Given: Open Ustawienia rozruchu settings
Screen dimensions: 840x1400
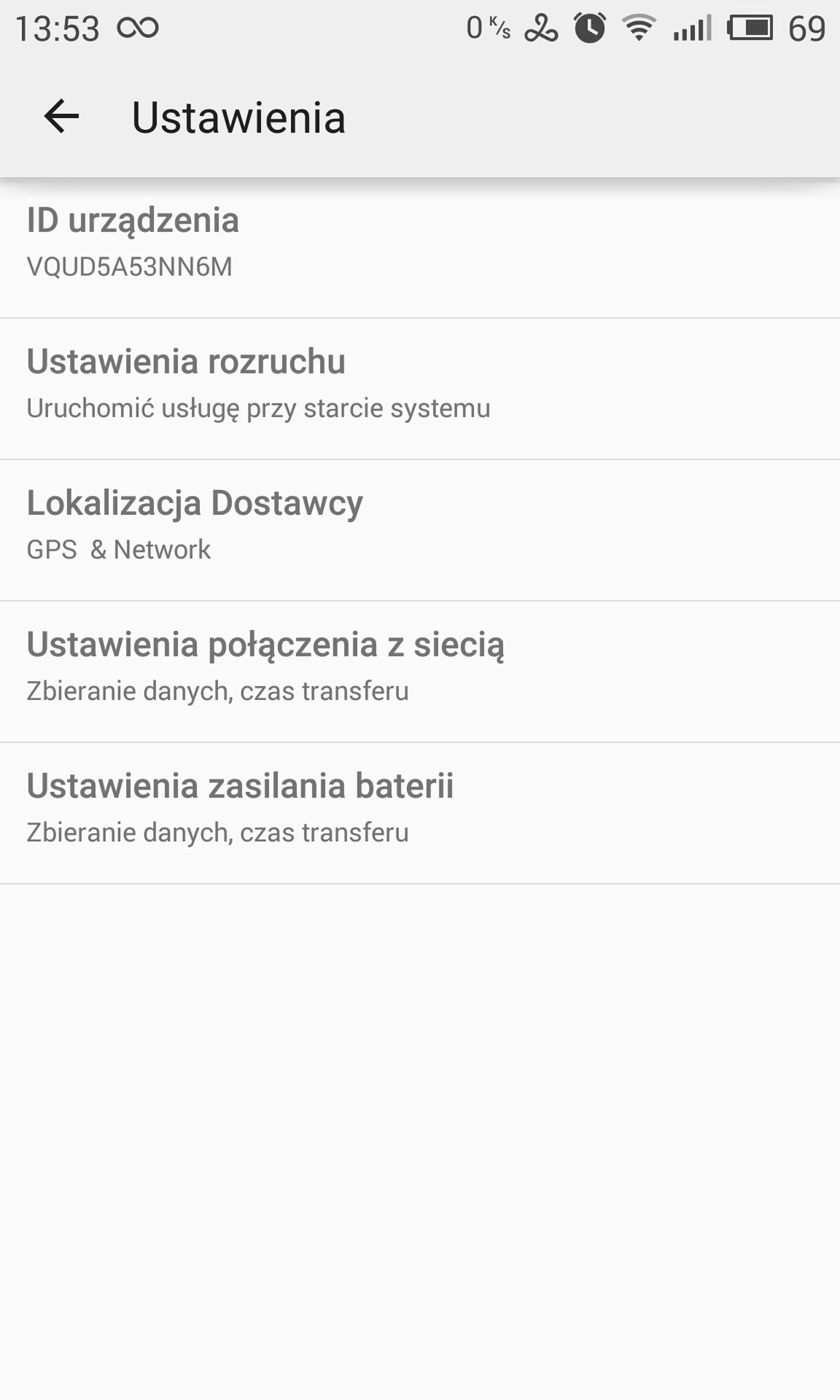Looking at the screenshot, I should 420,389.
